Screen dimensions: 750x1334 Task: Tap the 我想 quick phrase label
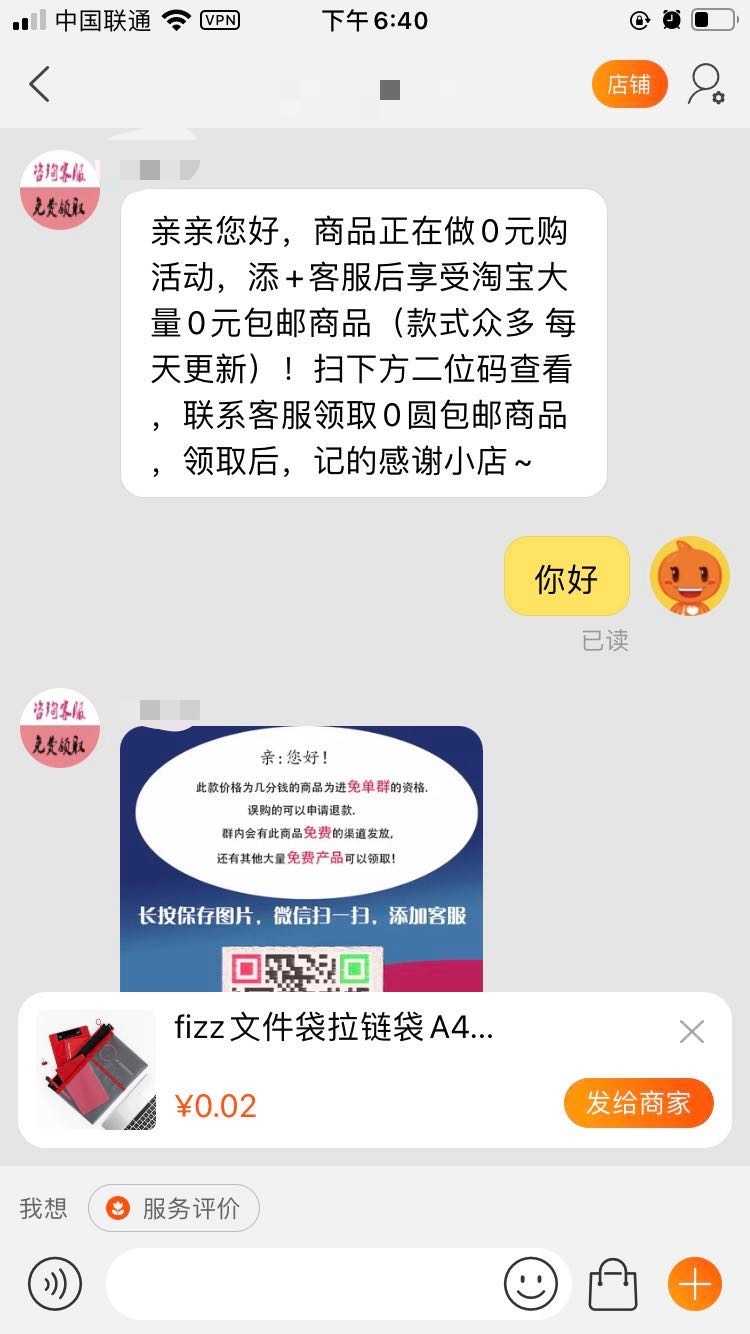[41, 1208]
